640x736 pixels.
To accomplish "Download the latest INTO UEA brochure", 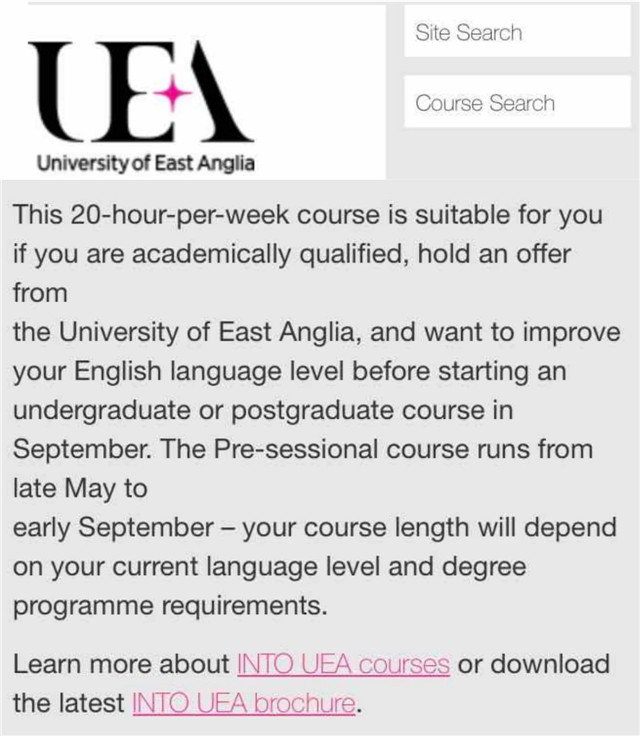I will (x=243, y=703).
